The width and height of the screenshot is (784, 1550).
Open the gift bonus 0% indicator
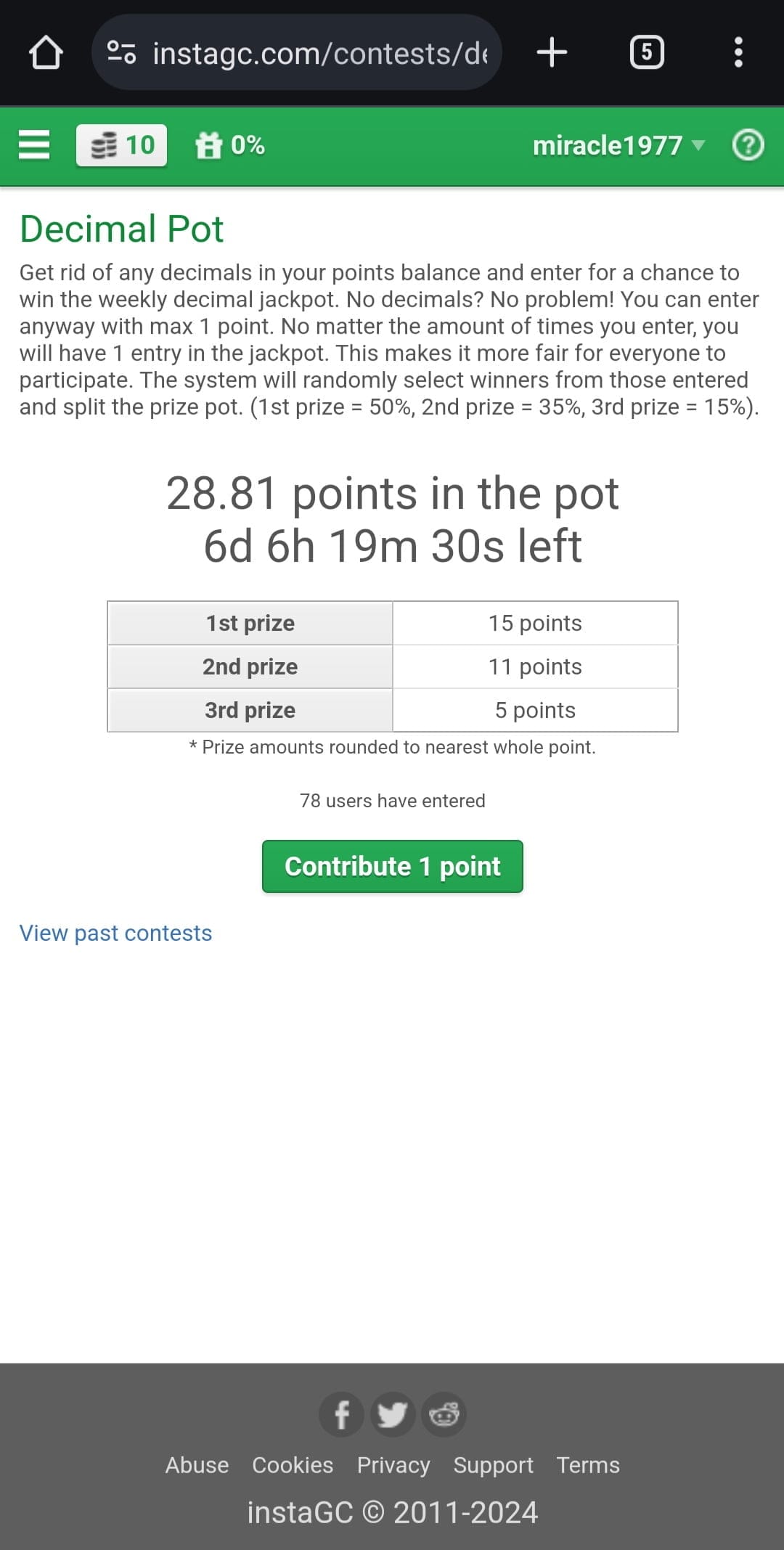(229, 145)
